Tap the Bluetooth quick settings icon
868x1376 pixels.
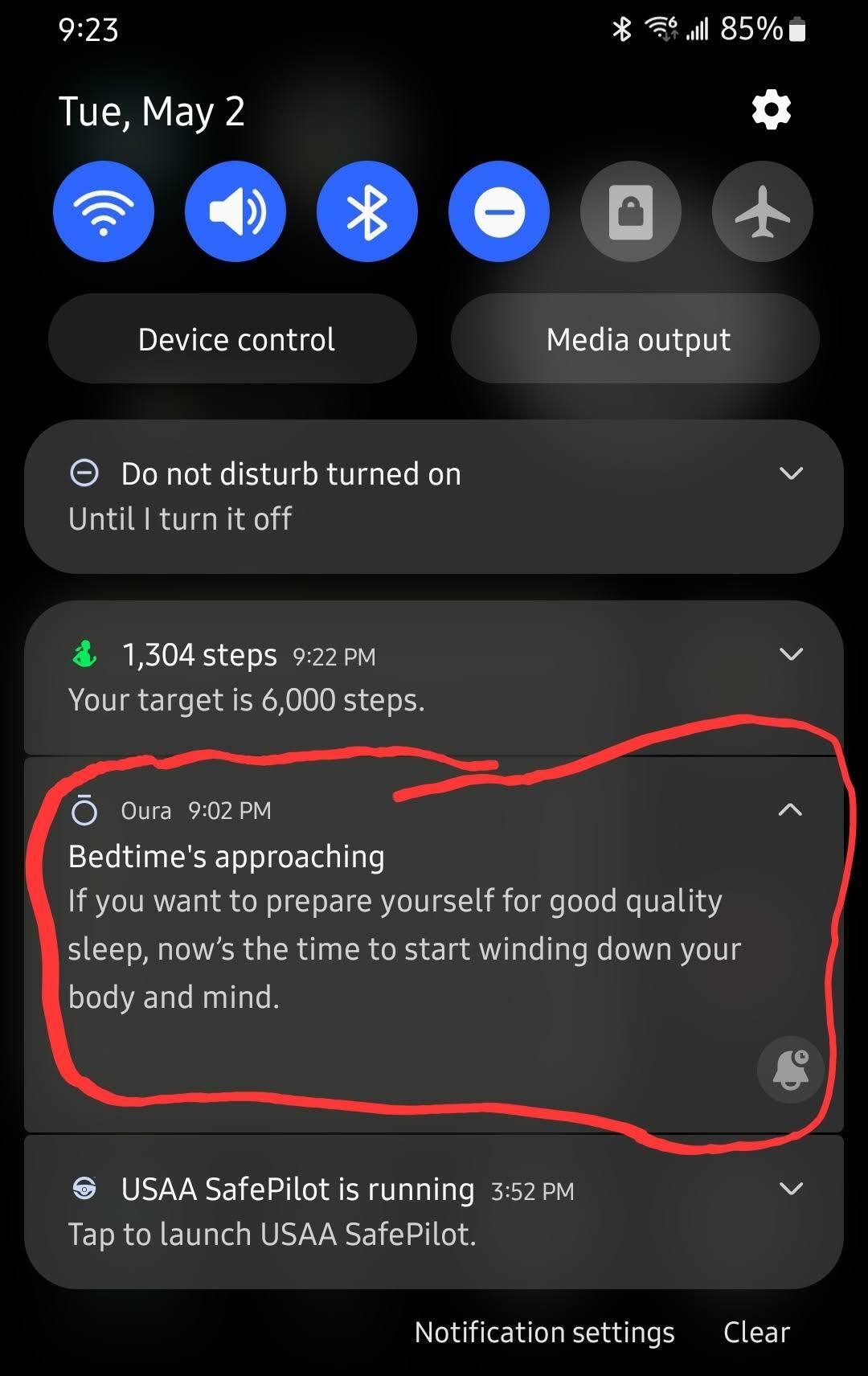367,211
